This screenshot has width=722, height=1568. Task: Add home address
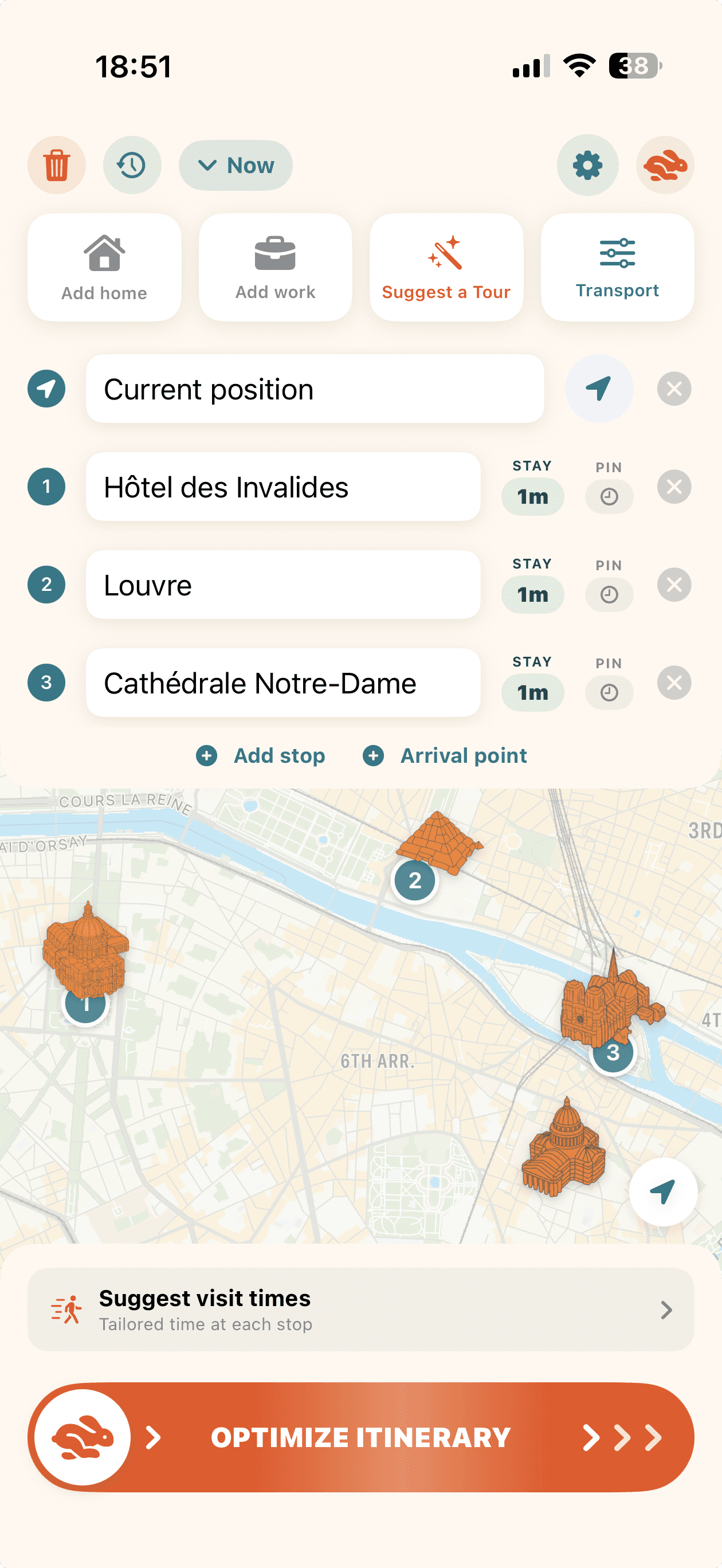(x=105, y=267)
